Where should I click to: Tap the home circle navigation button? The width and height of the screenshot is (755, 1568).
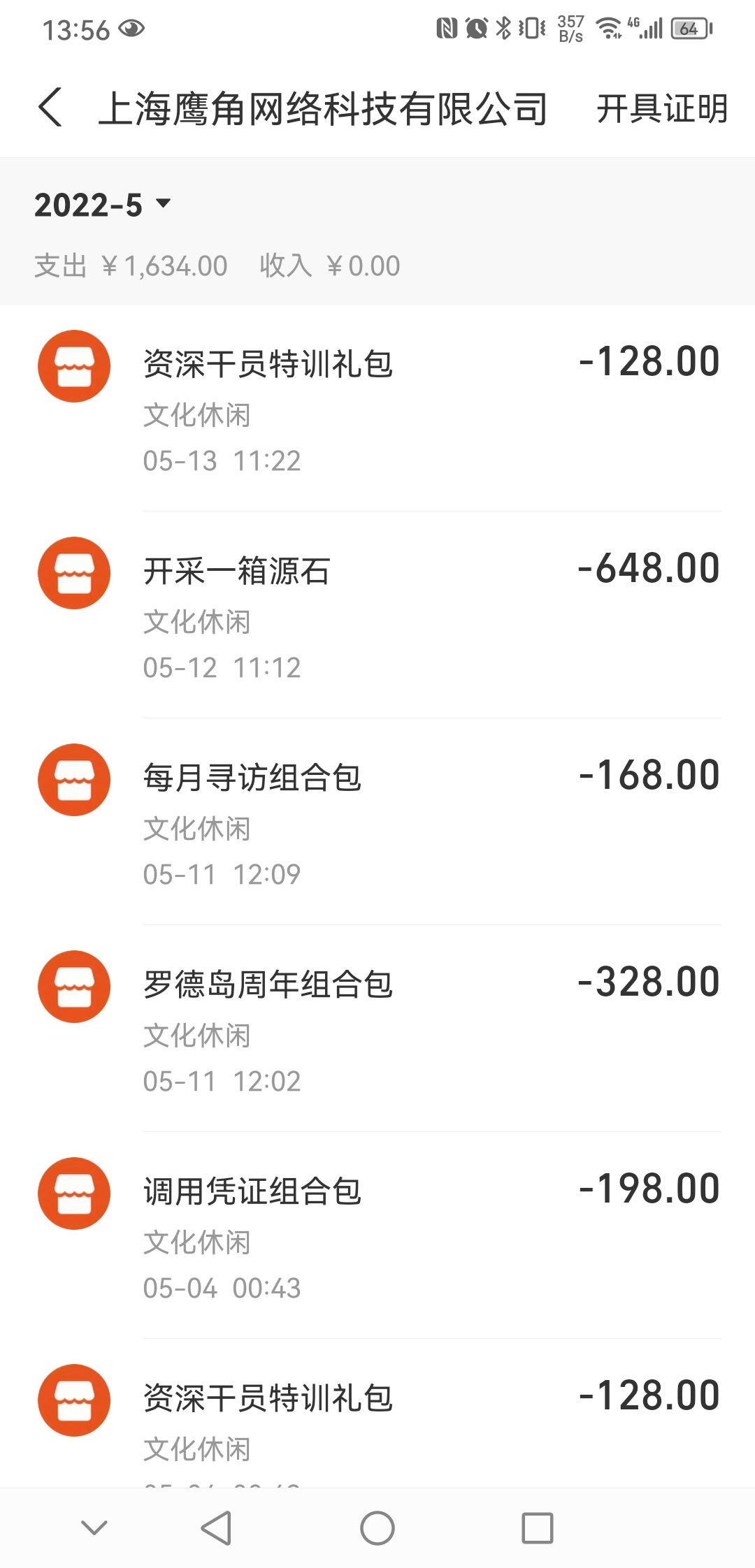[x=377, y=1527]
